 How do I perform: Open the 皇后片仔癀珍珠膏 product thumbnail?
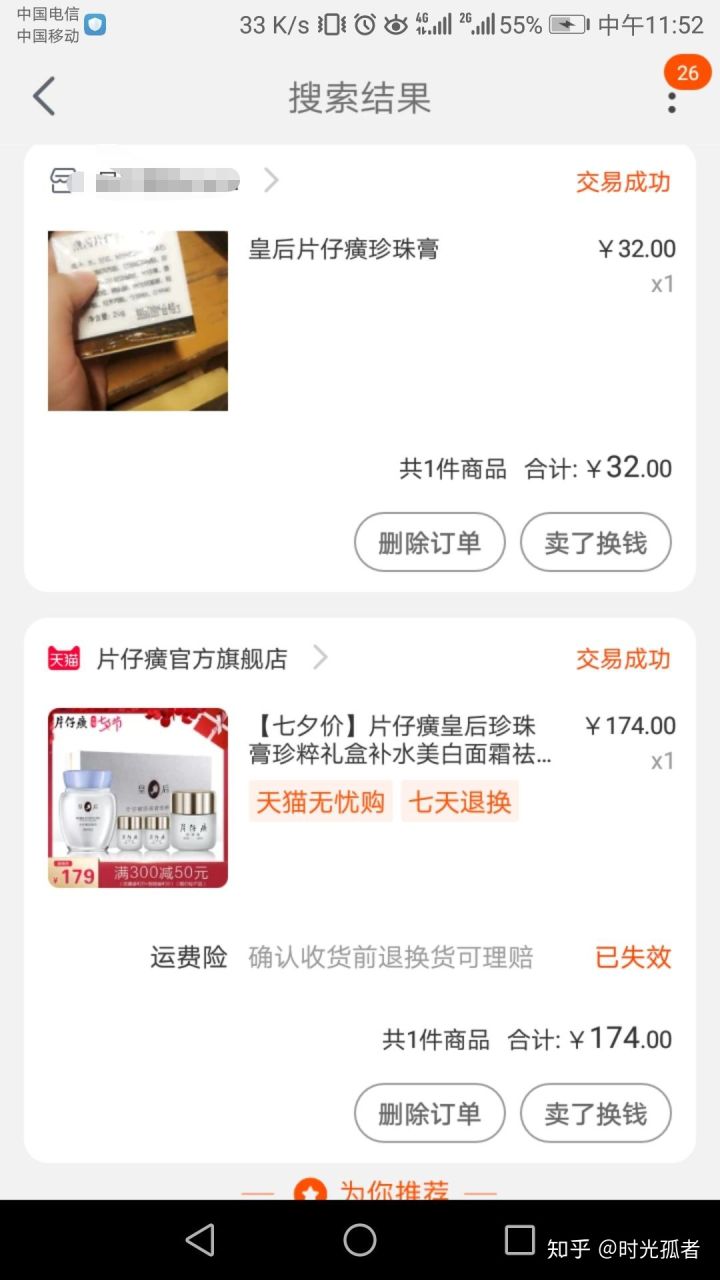tap(137, 319)
